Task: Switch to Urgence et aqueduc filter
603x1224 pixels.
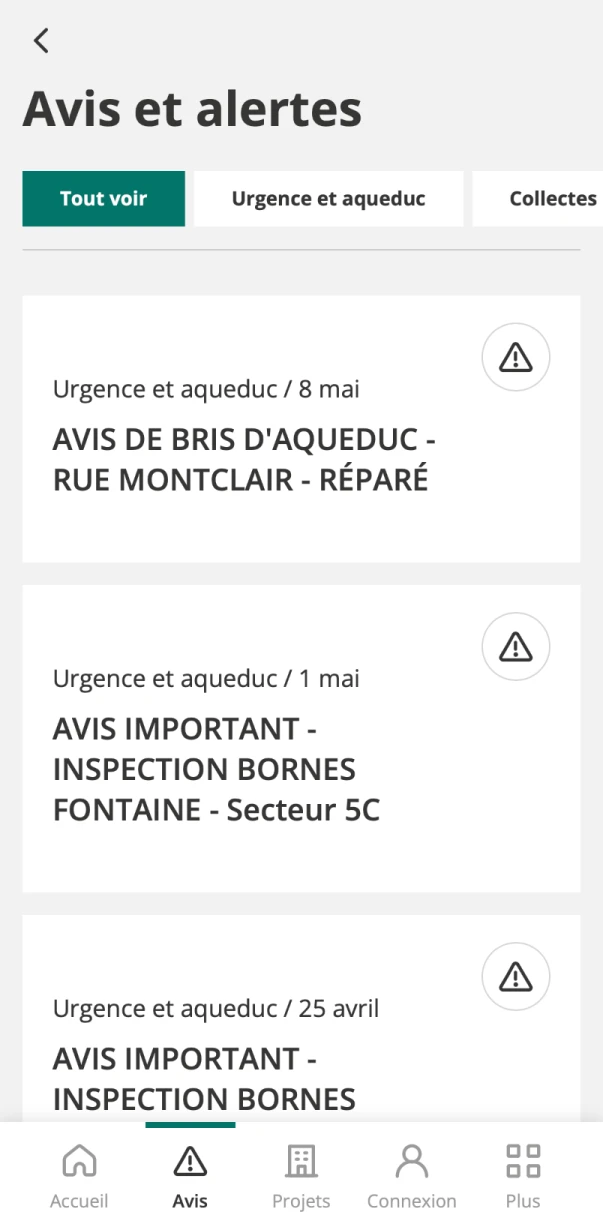Action: [x=328, y=198]
